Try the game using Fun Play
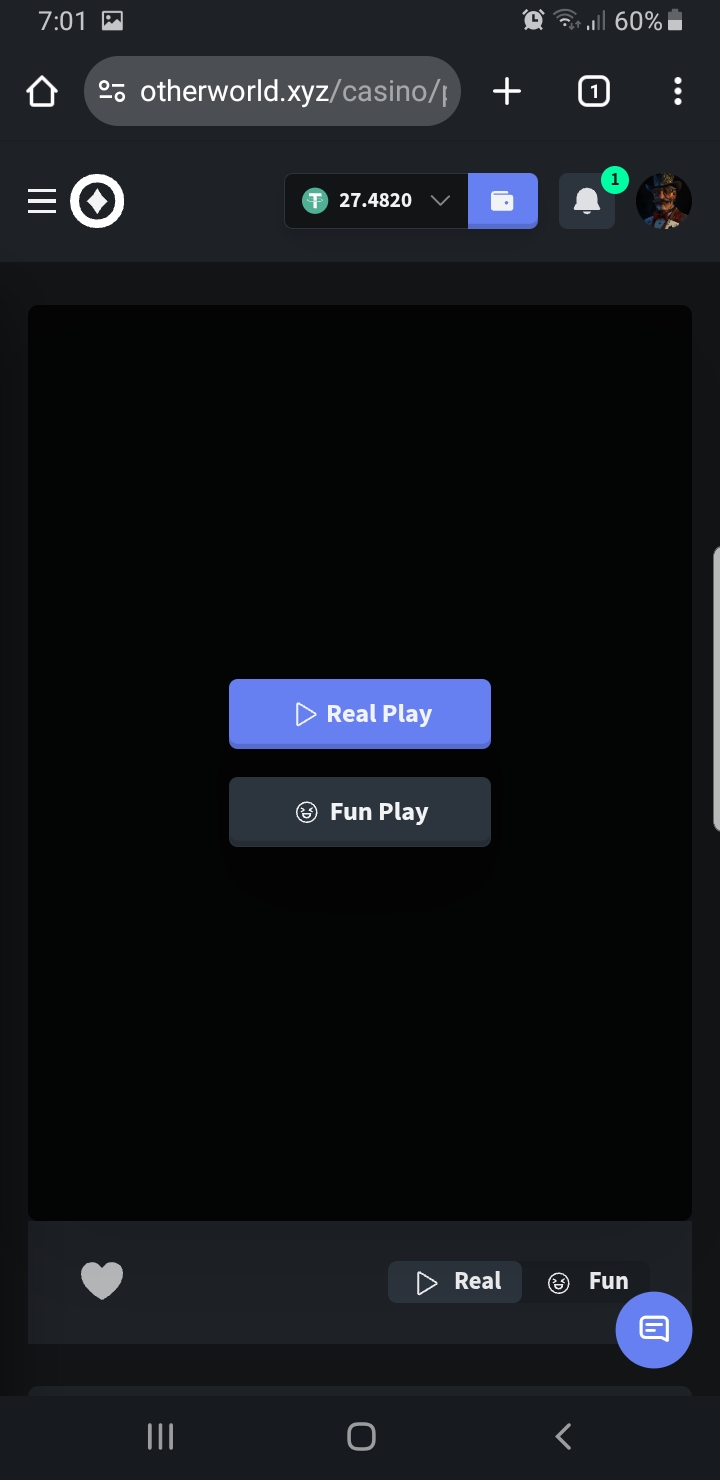 [360, 811]
